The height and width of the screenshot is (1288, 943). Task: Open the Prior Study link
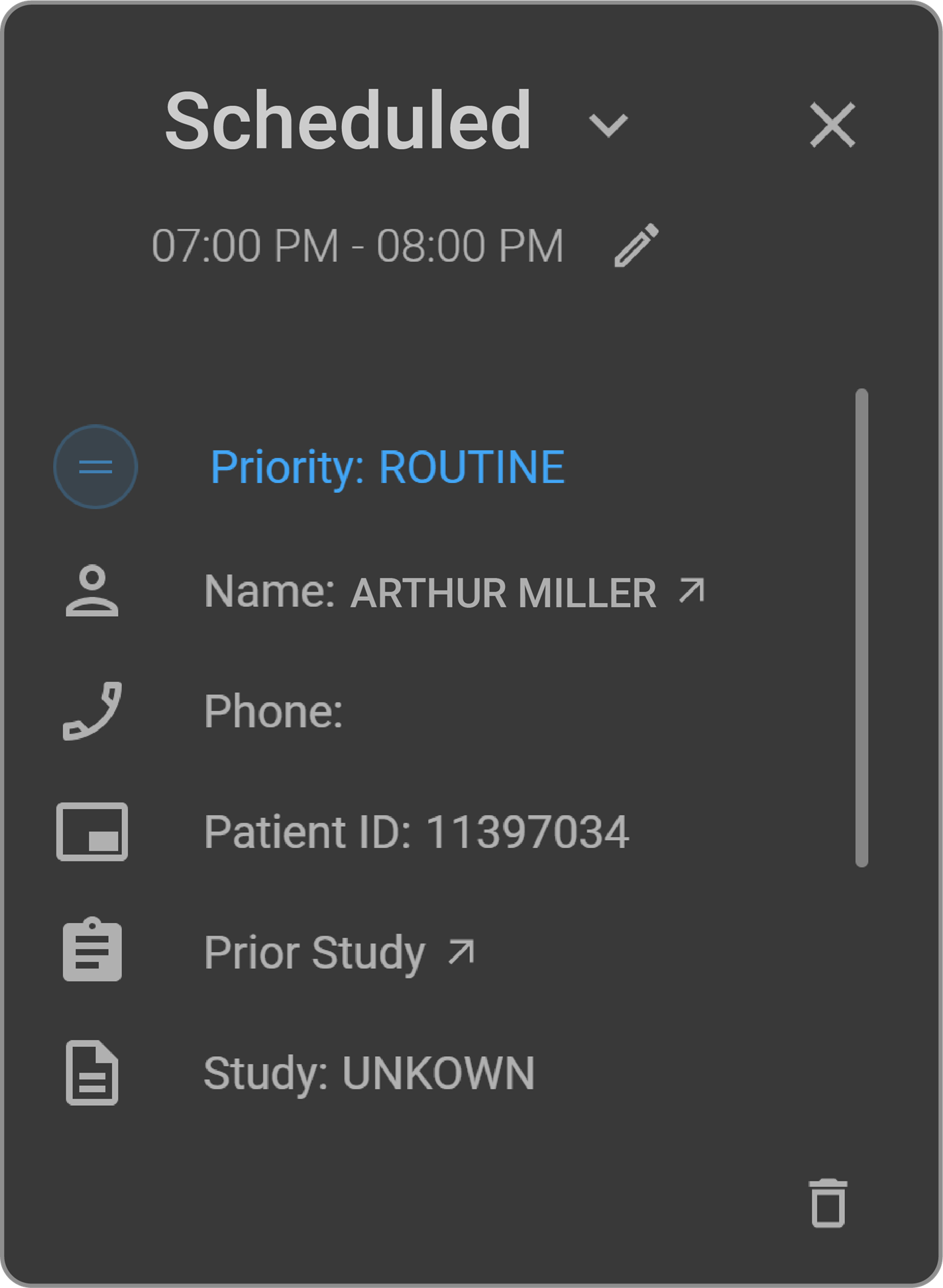(x=461, y=952)
